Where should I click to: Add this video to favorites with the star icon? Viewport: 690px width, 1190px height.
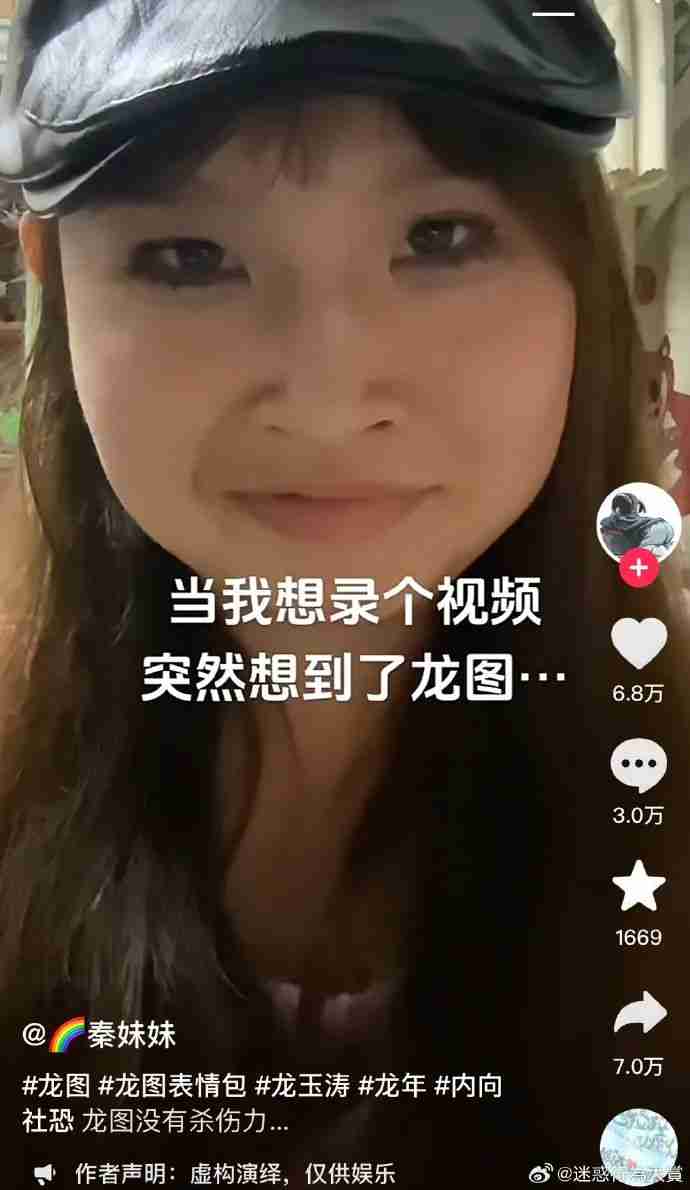[638, 887]
